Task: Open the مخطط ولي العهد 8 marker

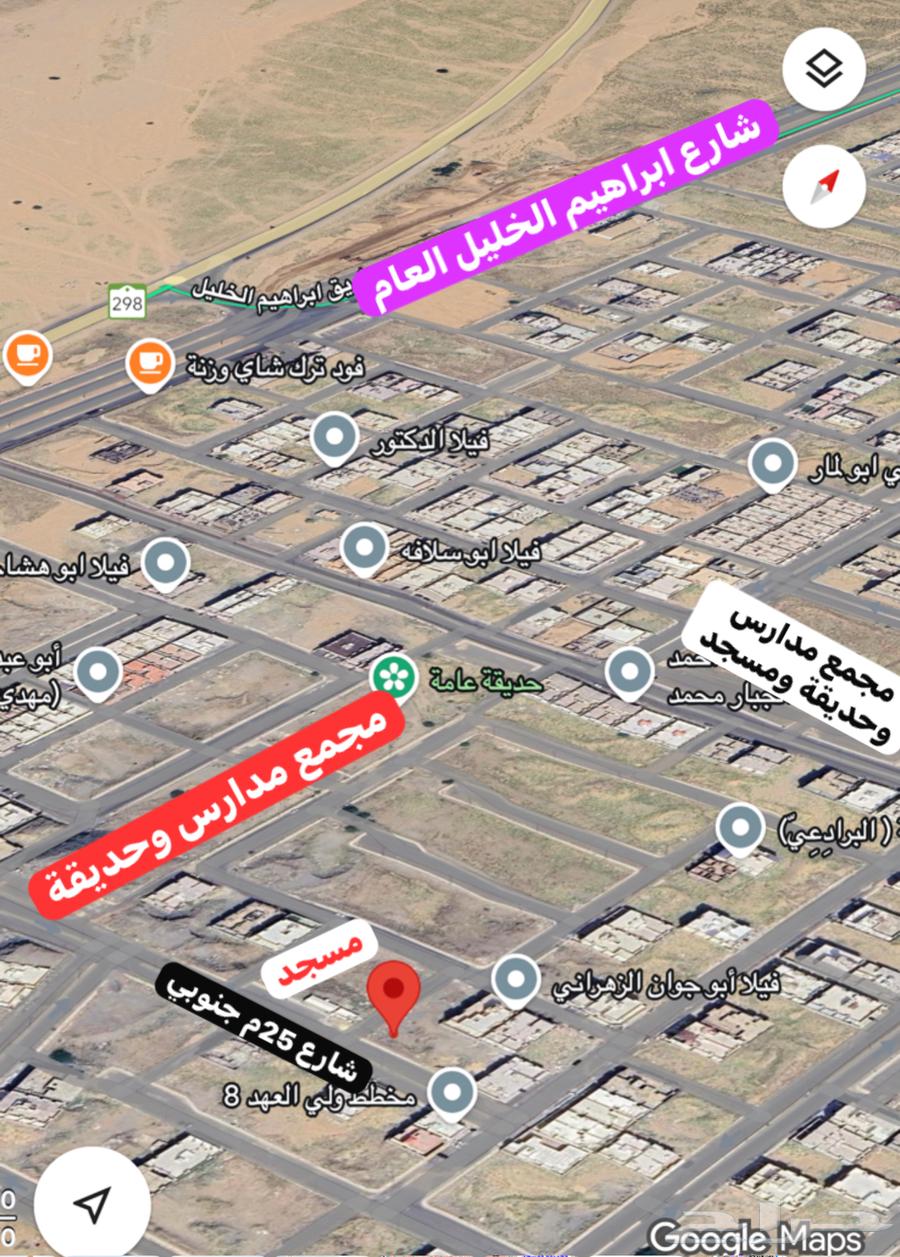Action: [452, 1092]
